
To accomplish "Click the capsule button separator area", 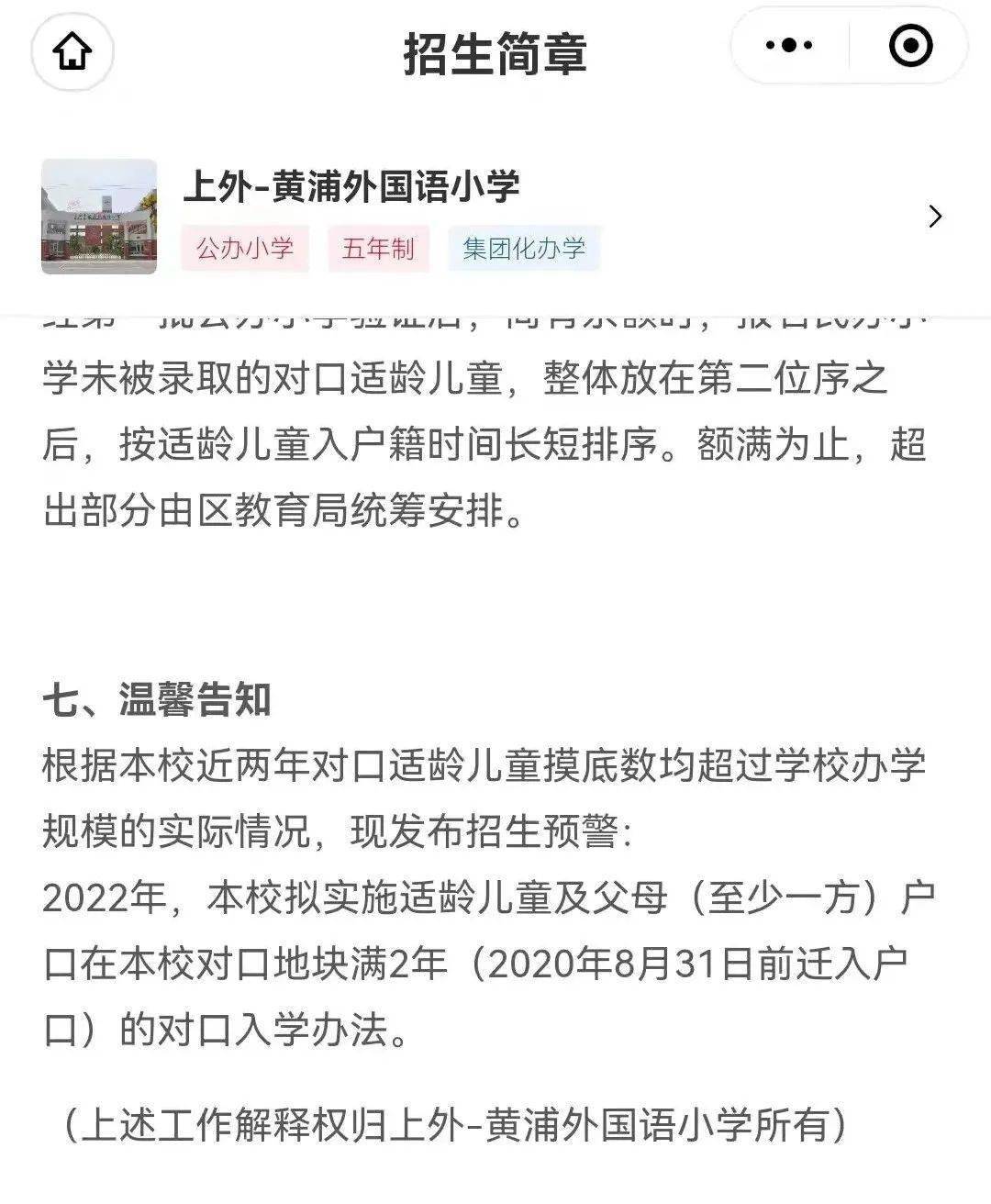I will click(851, 42).
